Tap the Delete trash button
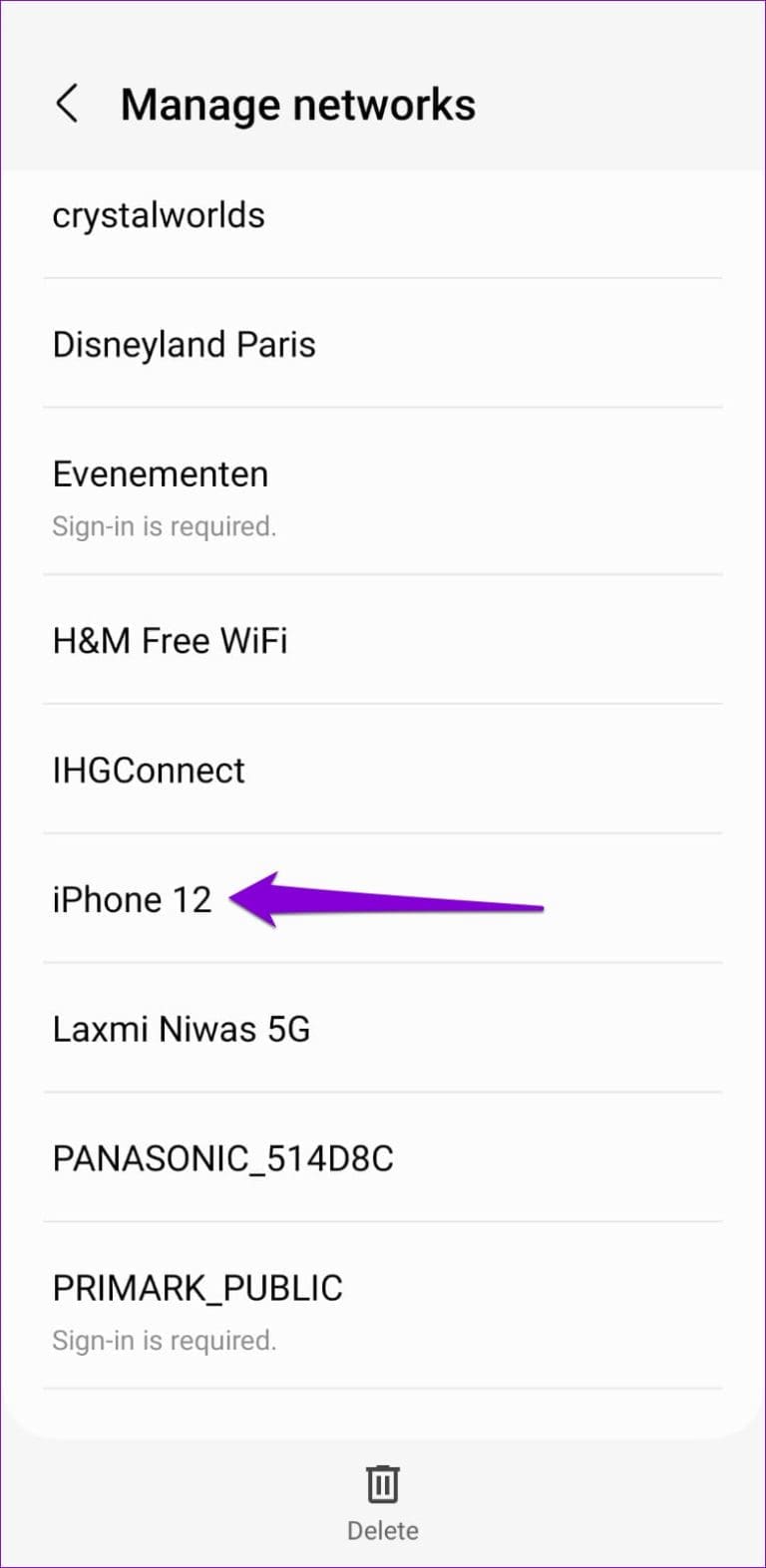766x1568 pixels. 383,1500
